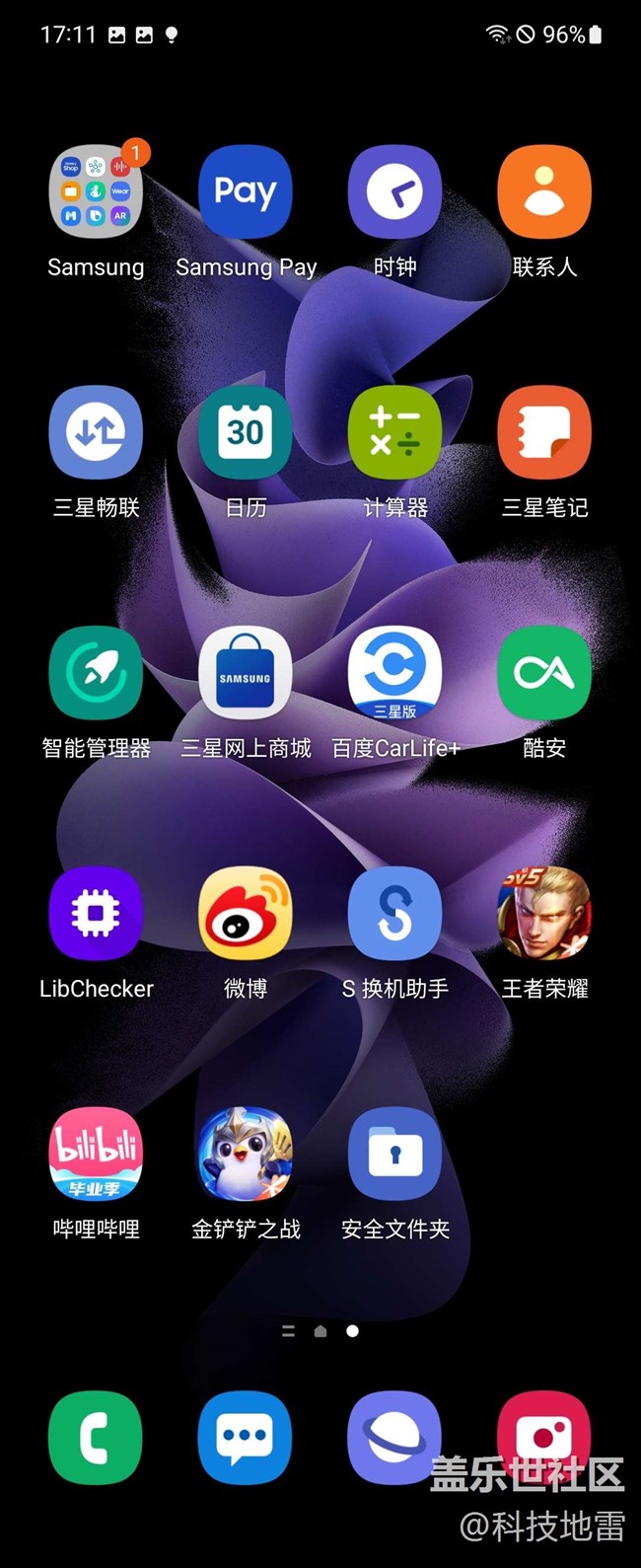Launch LibChecker
Viewport: 641px width, 1568px height.
96,914
